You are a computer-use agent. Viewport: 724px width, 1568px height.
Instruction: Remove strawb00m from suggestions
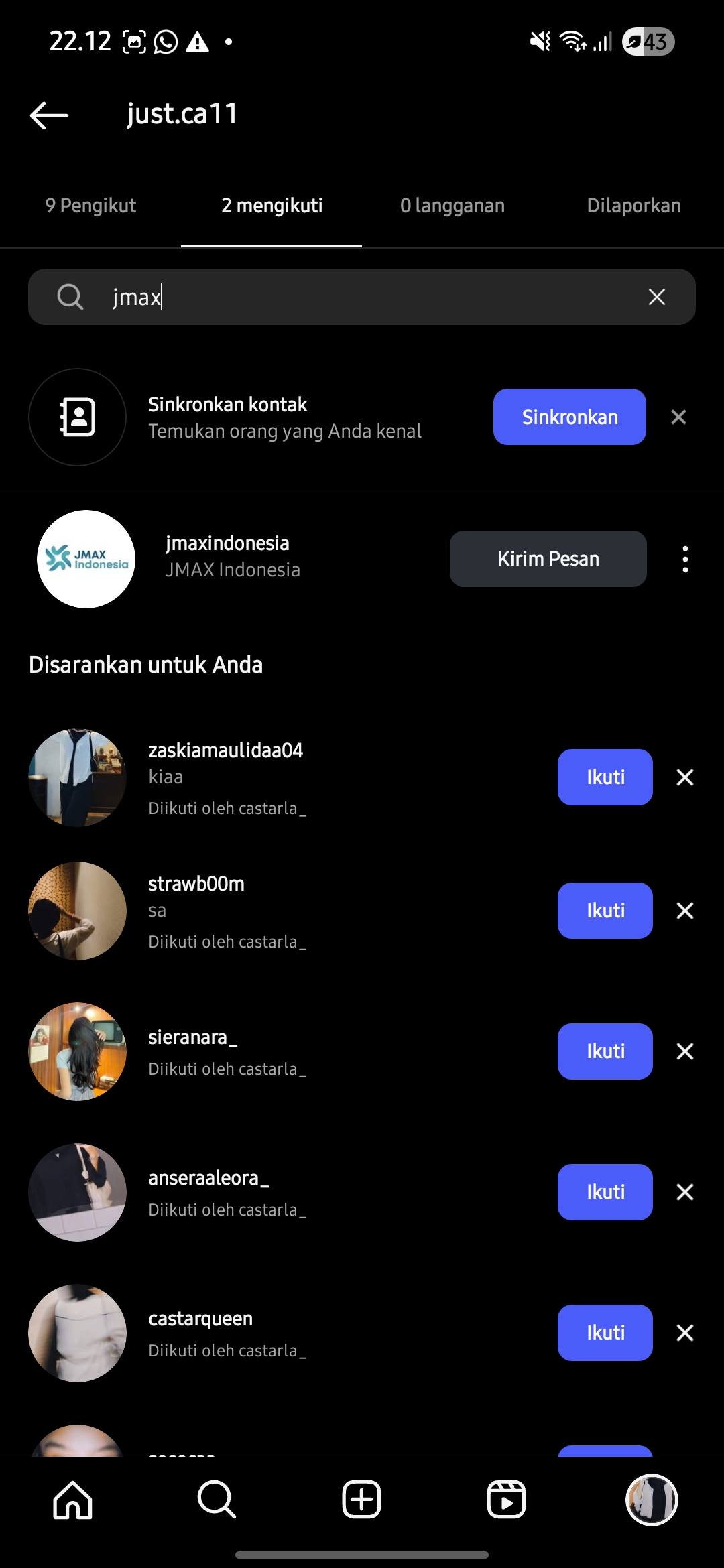[x=684, y=911]
